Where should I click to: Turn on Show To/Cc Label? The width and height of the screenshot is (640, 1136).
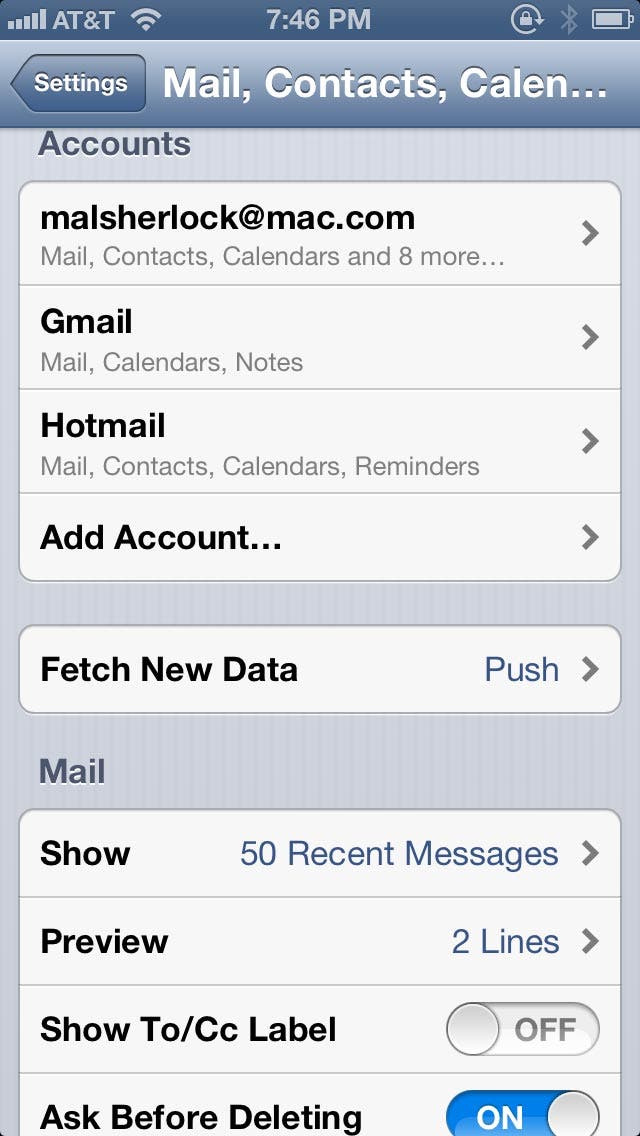point(523,1029)
